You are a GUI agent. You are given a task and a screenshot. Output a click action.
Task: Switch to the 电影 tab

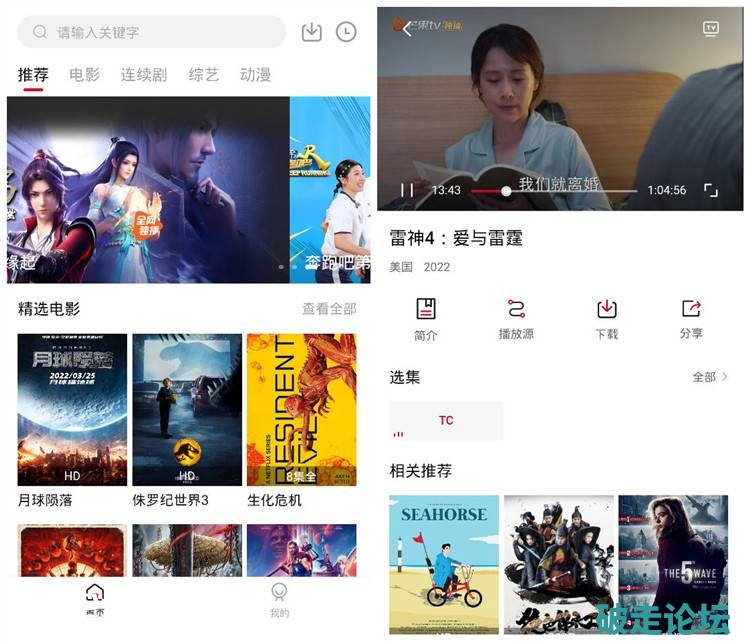(84, 75)
